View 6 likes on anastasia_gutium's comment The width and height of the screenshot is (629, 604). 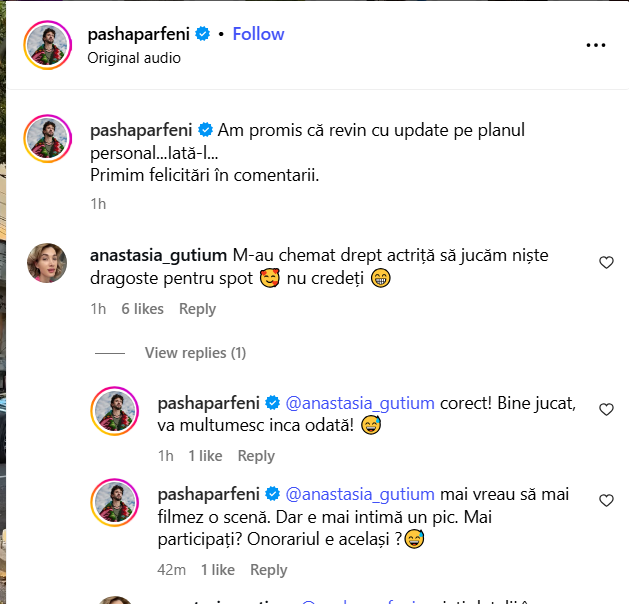(142, 309)
